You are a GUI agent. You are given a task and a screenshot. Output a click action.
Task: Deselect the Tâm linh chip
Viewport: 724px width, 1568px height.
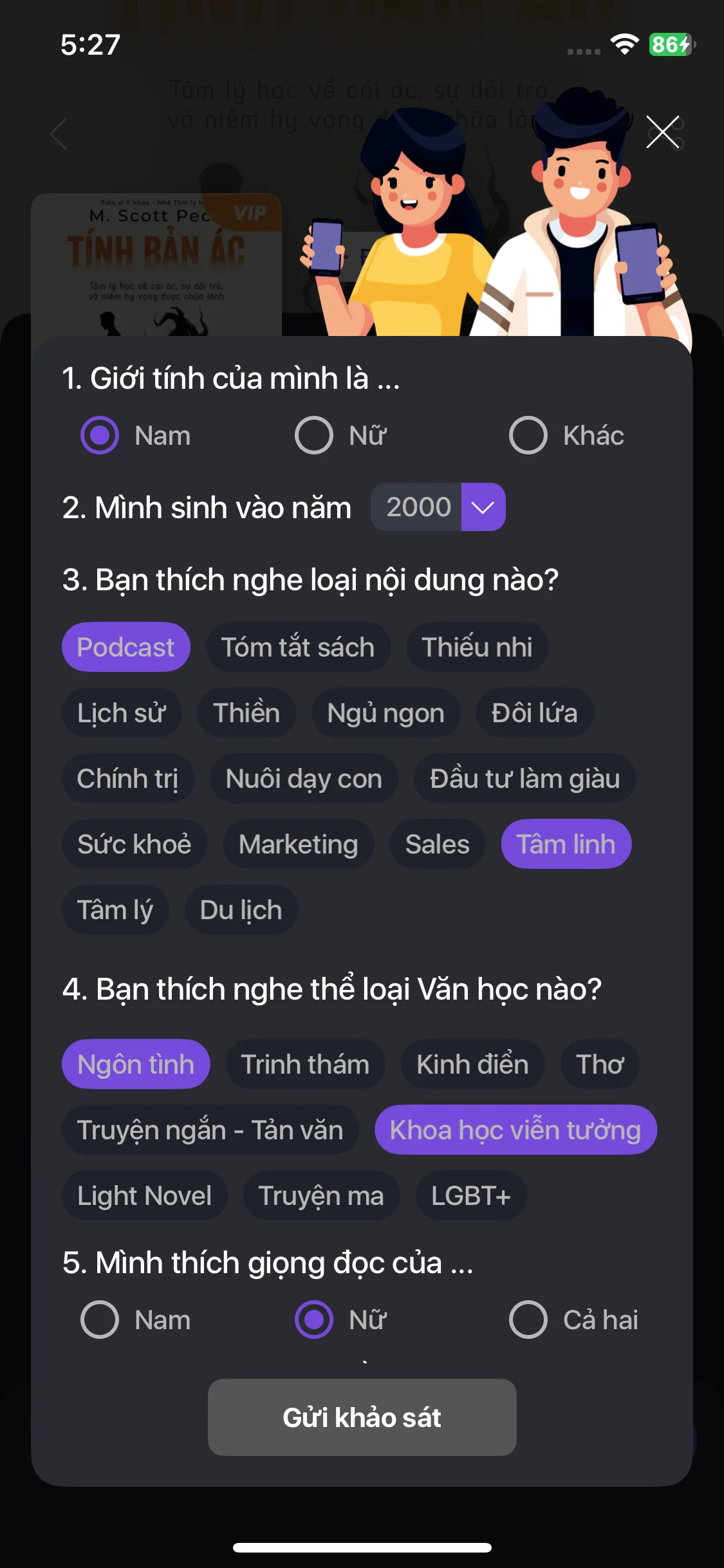pyautogui.click(x=565, y=844)
